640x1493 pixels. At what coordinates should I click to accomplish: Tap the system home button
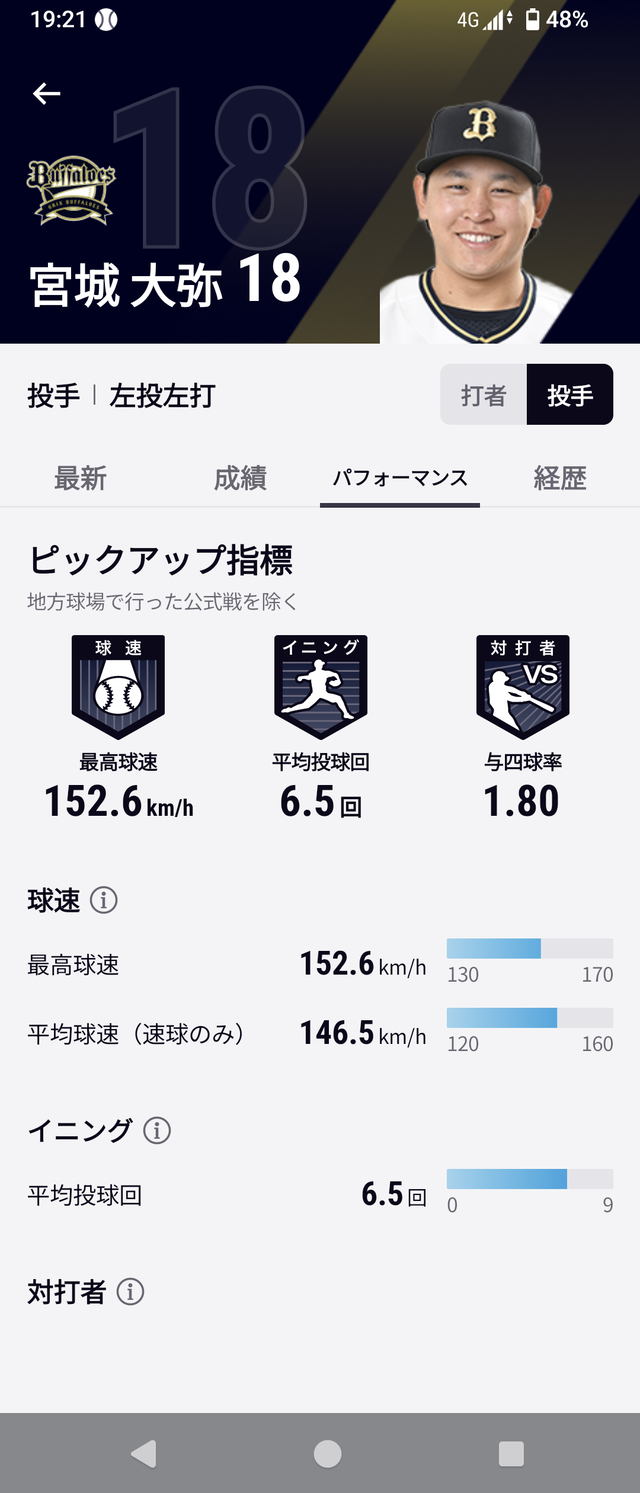[x=327, y=1453]
